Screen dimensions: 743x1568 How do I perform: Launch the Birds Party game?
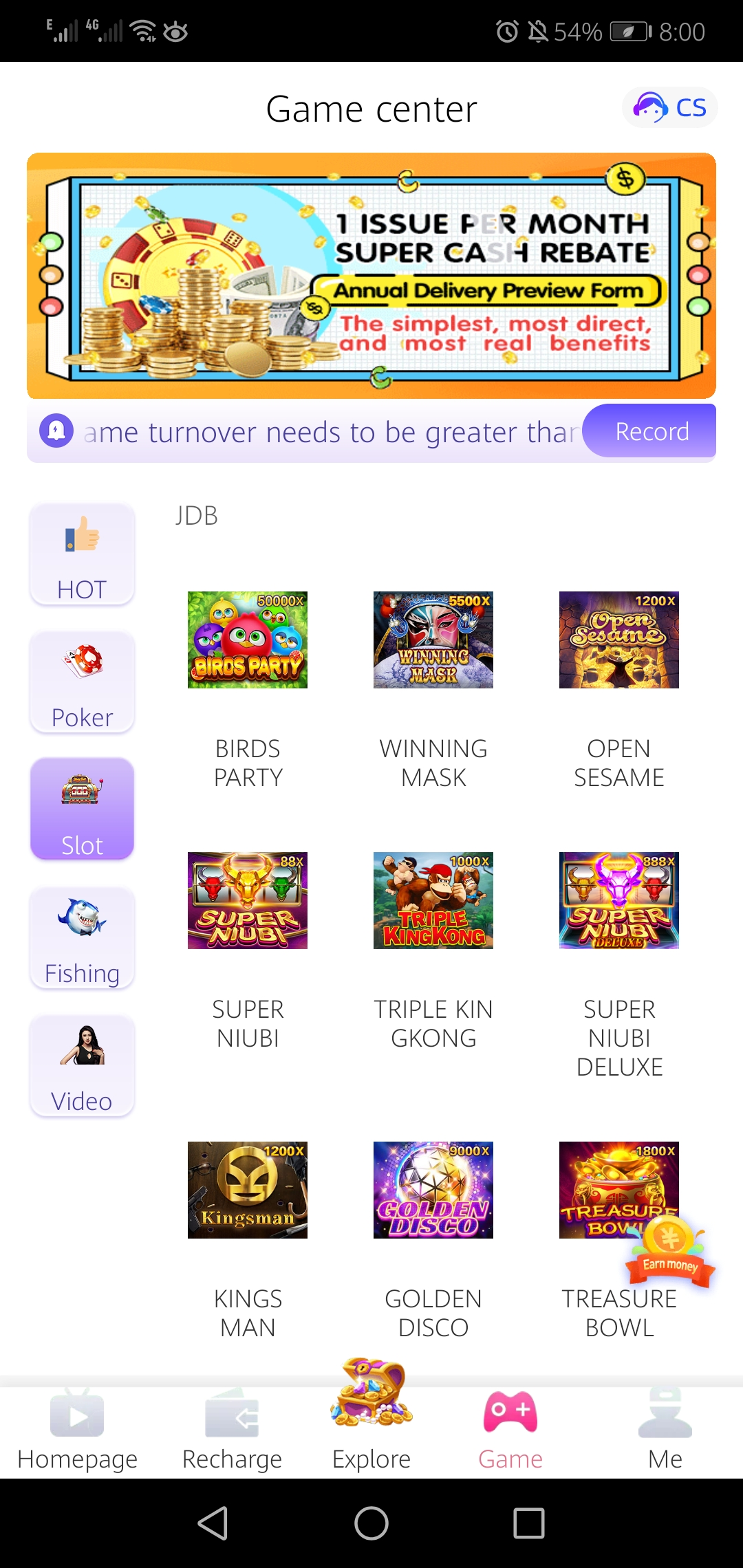point(248,640)
